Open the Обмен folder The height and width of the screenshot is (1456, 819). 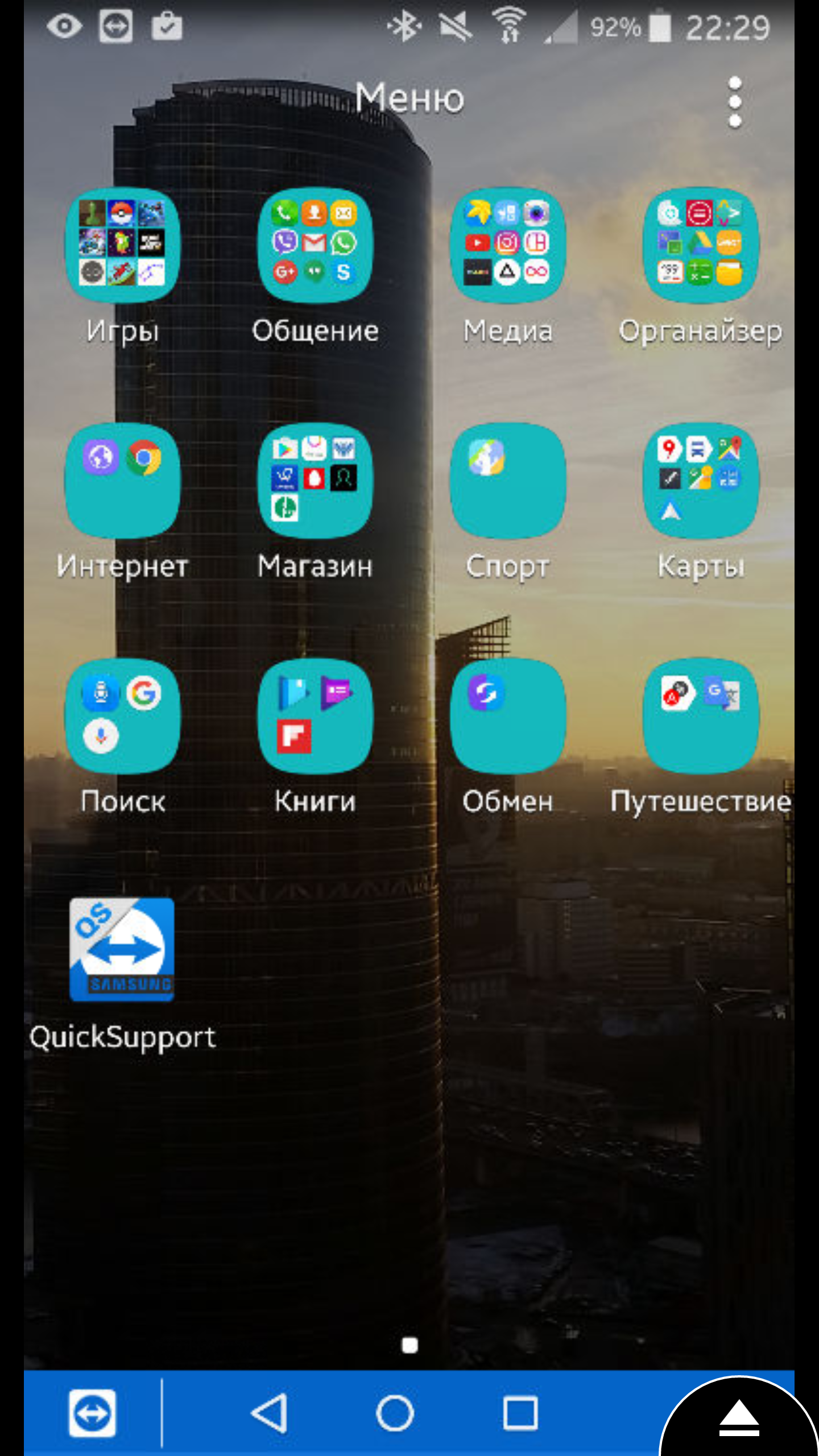507,715
